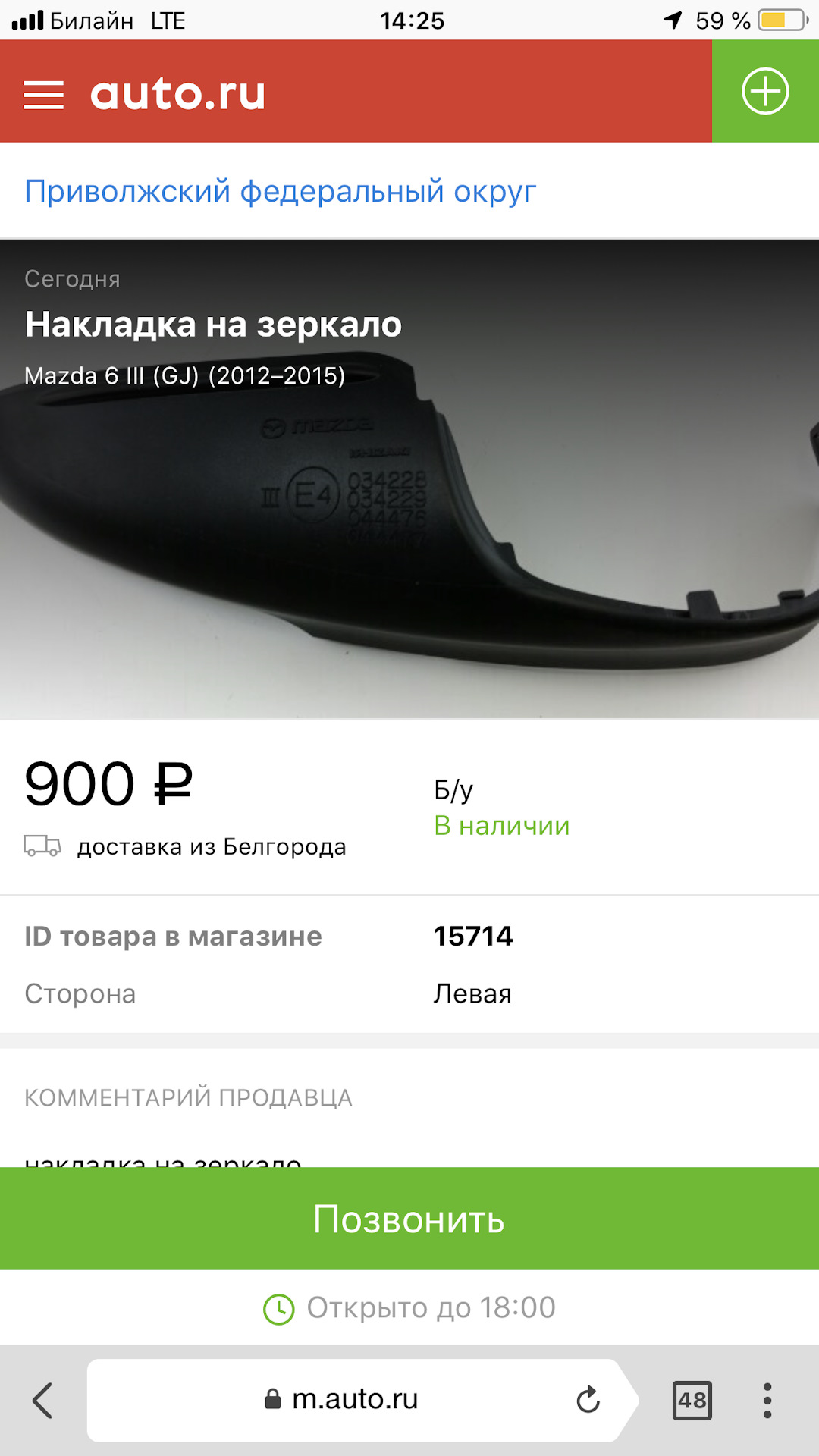This screenshot has width=819, height=1456.
Task: Reload the page
Action: (x=588, y=1400)
